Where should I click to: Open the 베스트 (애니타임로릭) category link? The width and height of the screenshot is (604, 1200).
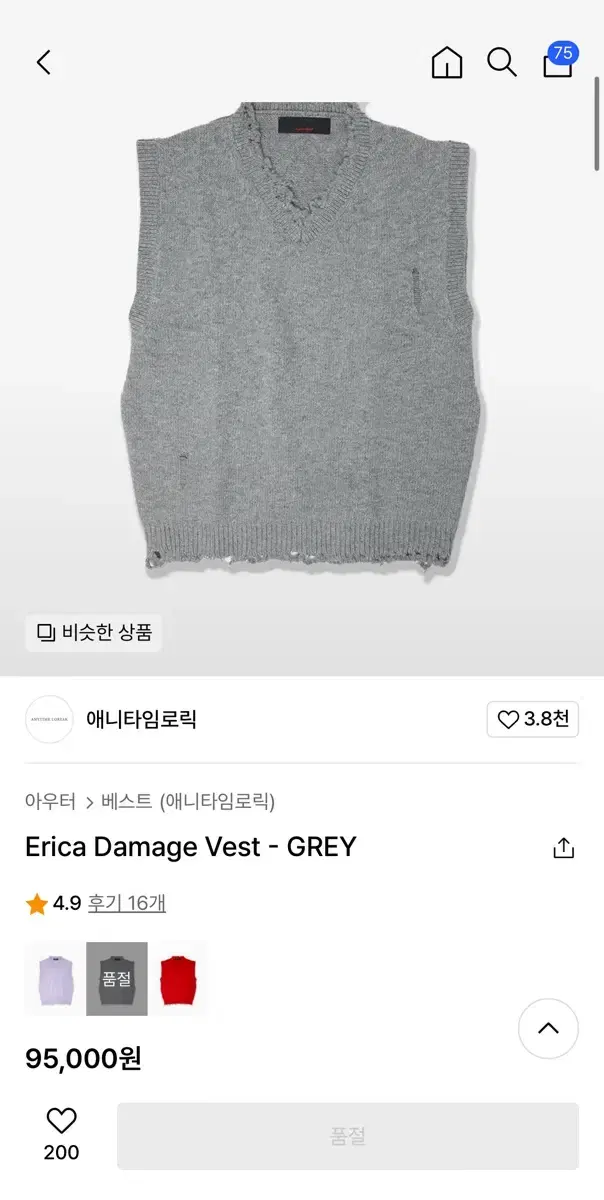[x=187, y=801]
